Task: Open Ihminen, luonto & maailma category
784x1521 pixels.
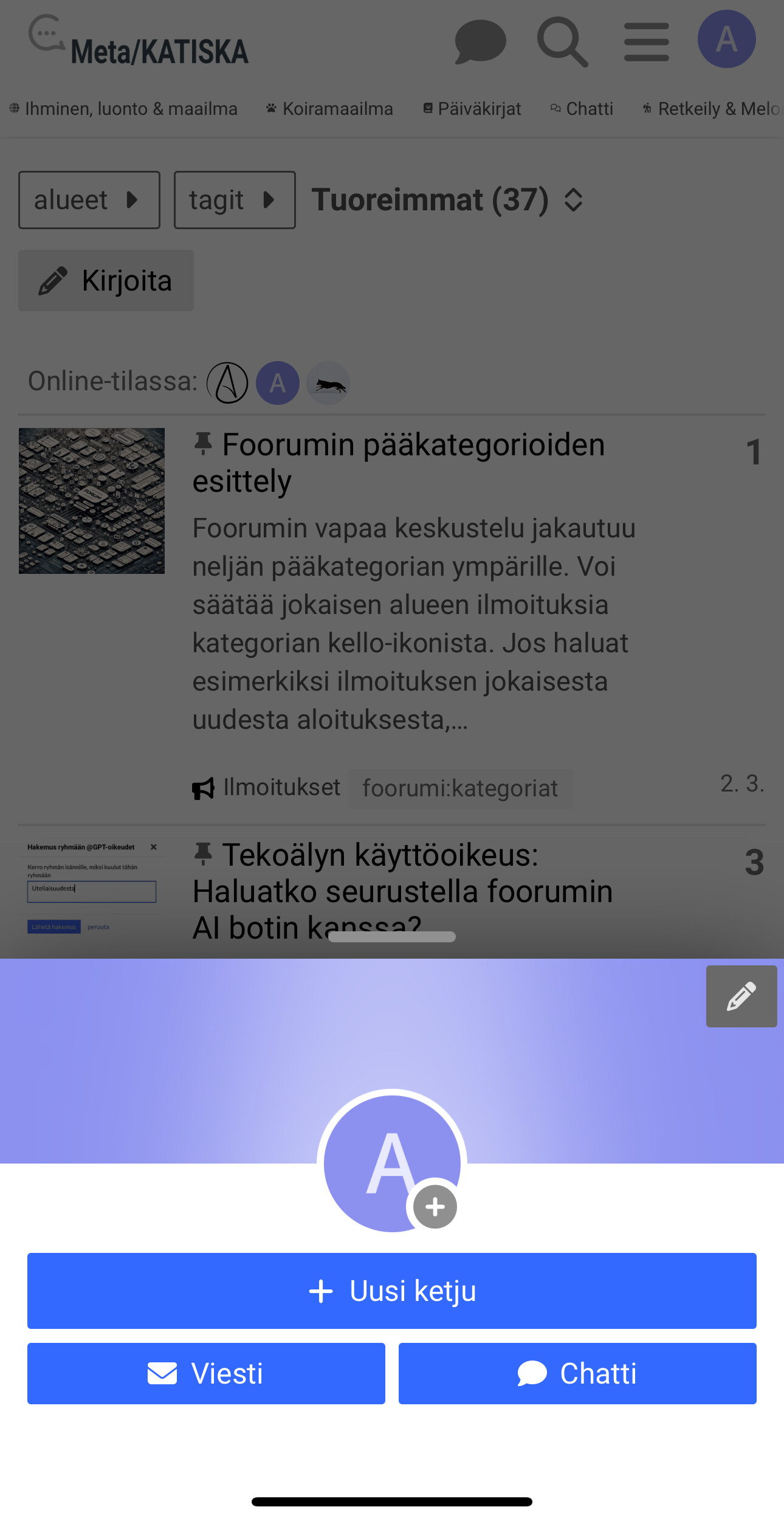Action: (x=123, y=109)
